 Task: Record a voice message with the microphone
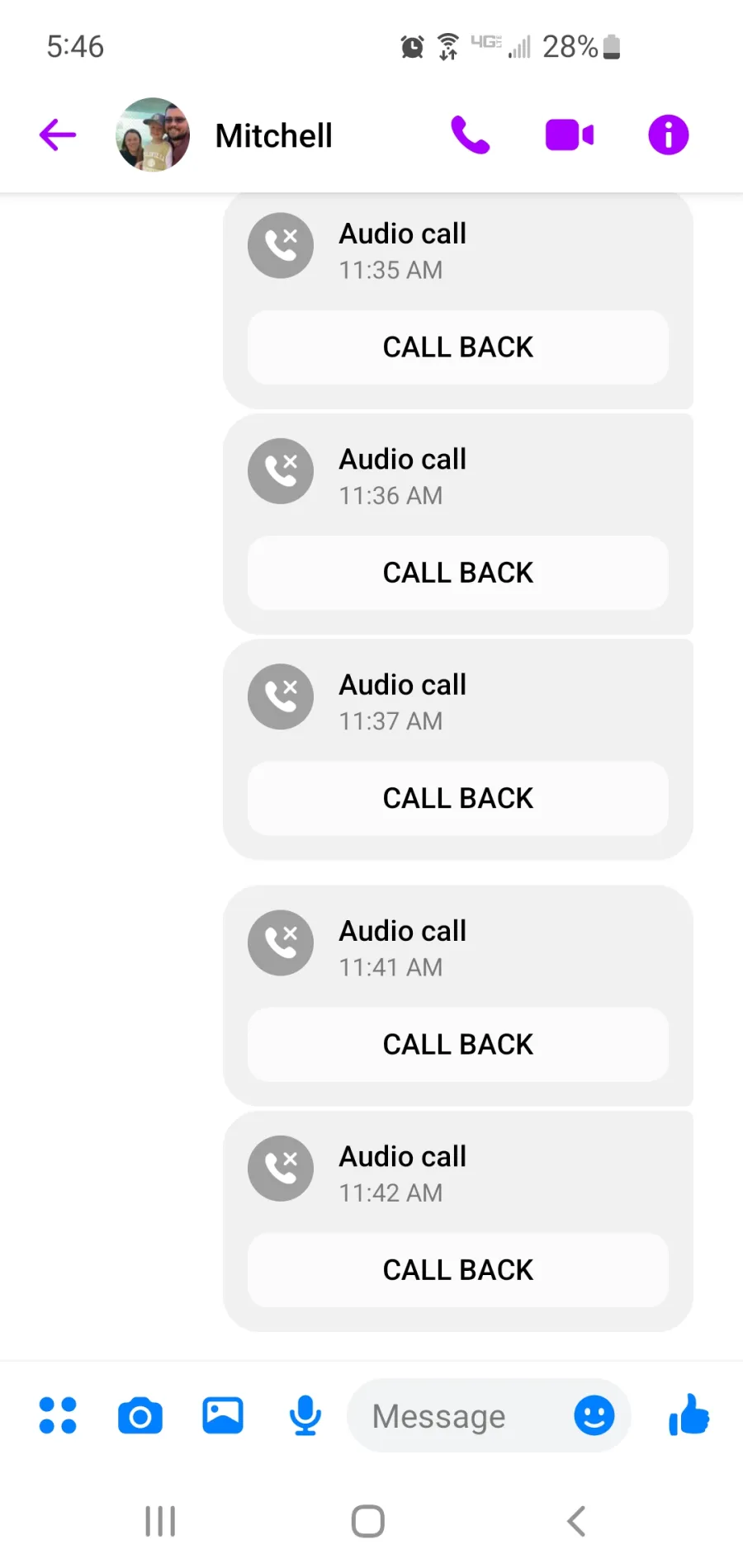pyautogui.click(x=305, y=1416)
